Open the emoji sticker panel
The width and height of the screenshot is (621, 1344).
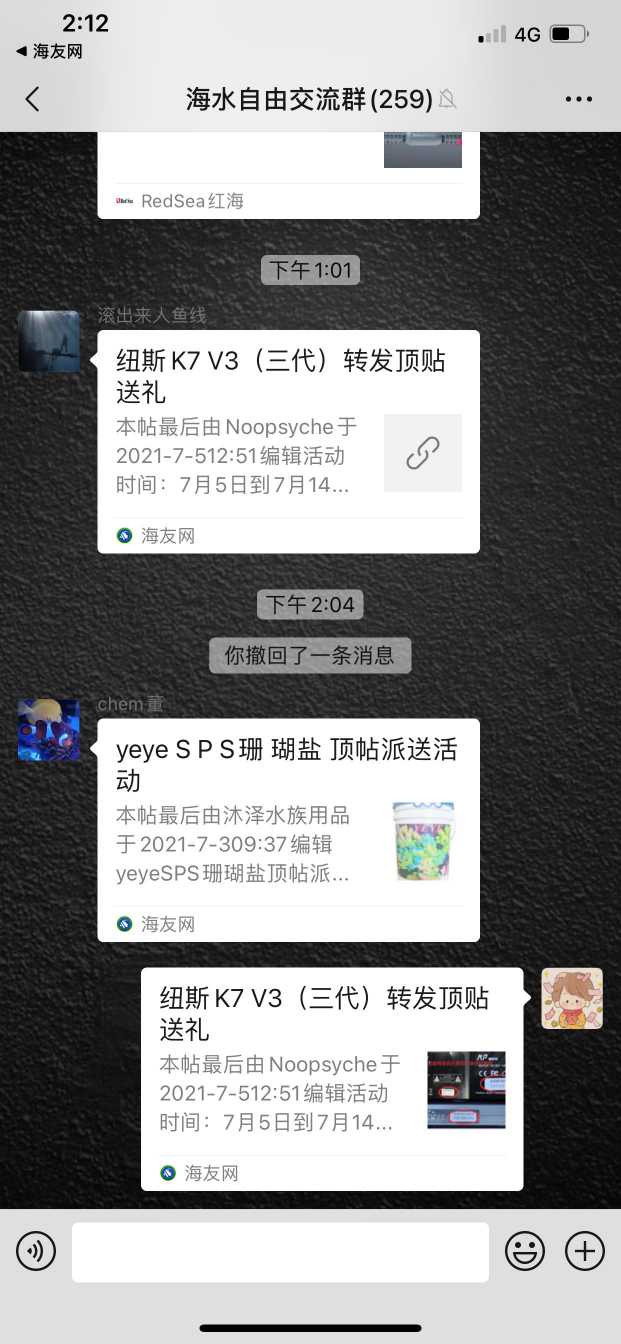[525, 1251]
